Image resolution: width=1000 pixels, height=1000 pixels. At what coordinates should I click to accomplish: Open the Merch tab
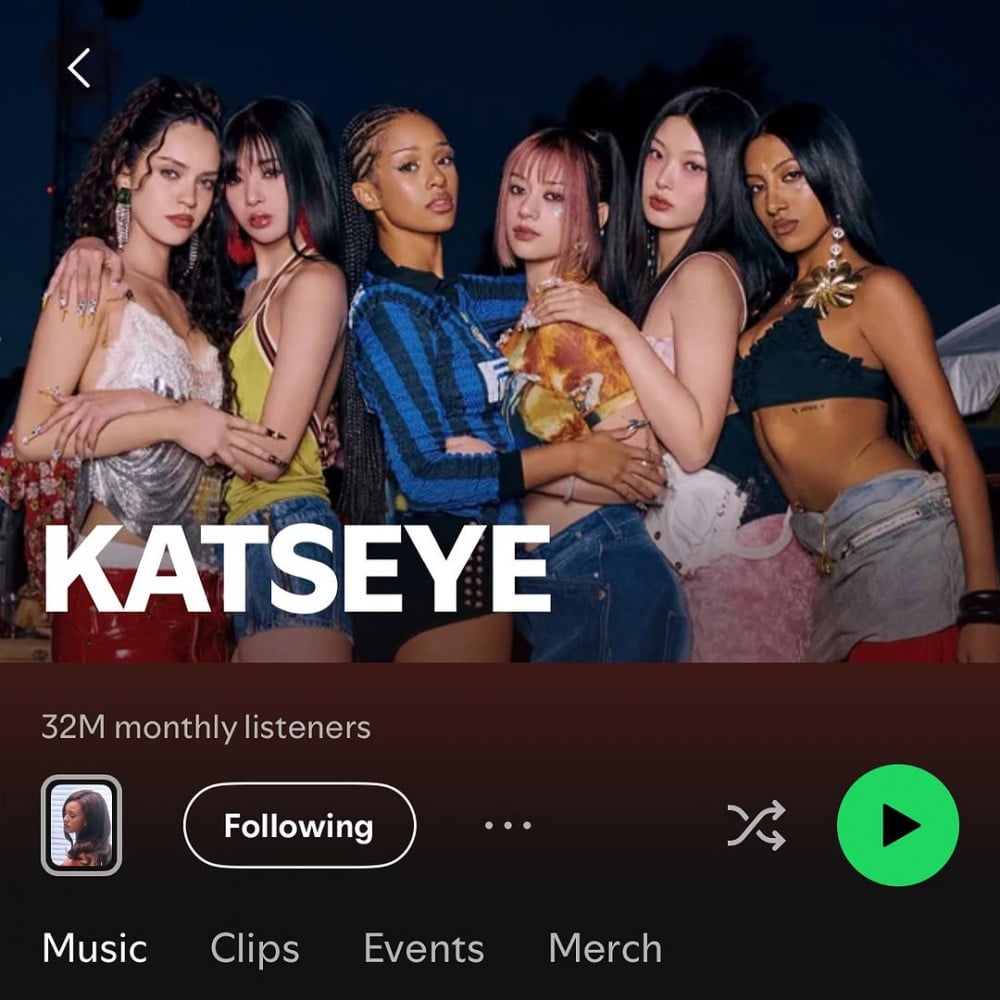click(605, 948)
